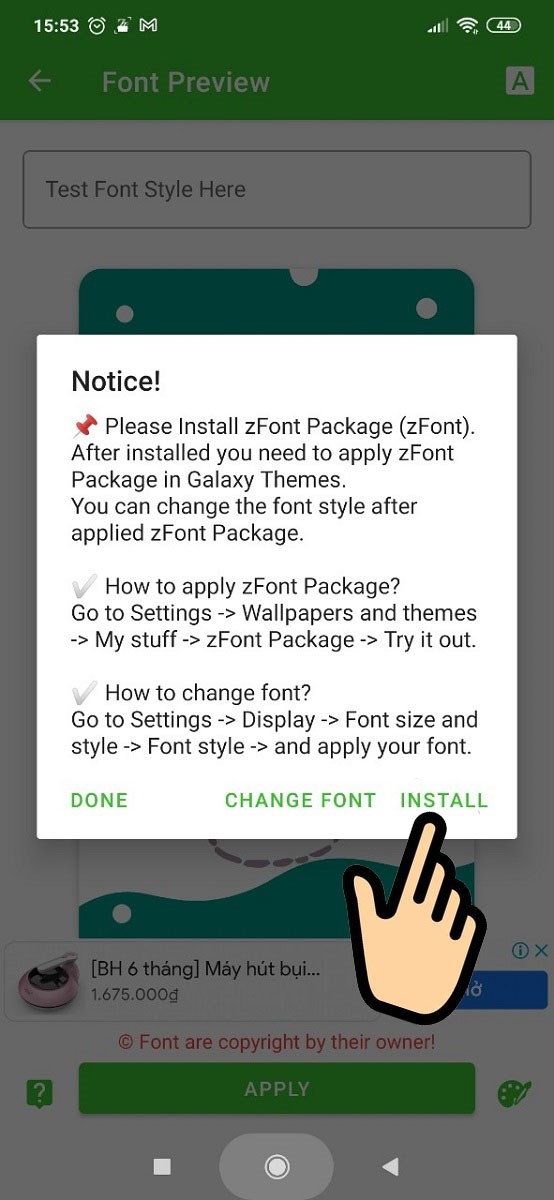Open the help question mark icon
Viewport: 554px width, 1200px height.
[39, 1093]
